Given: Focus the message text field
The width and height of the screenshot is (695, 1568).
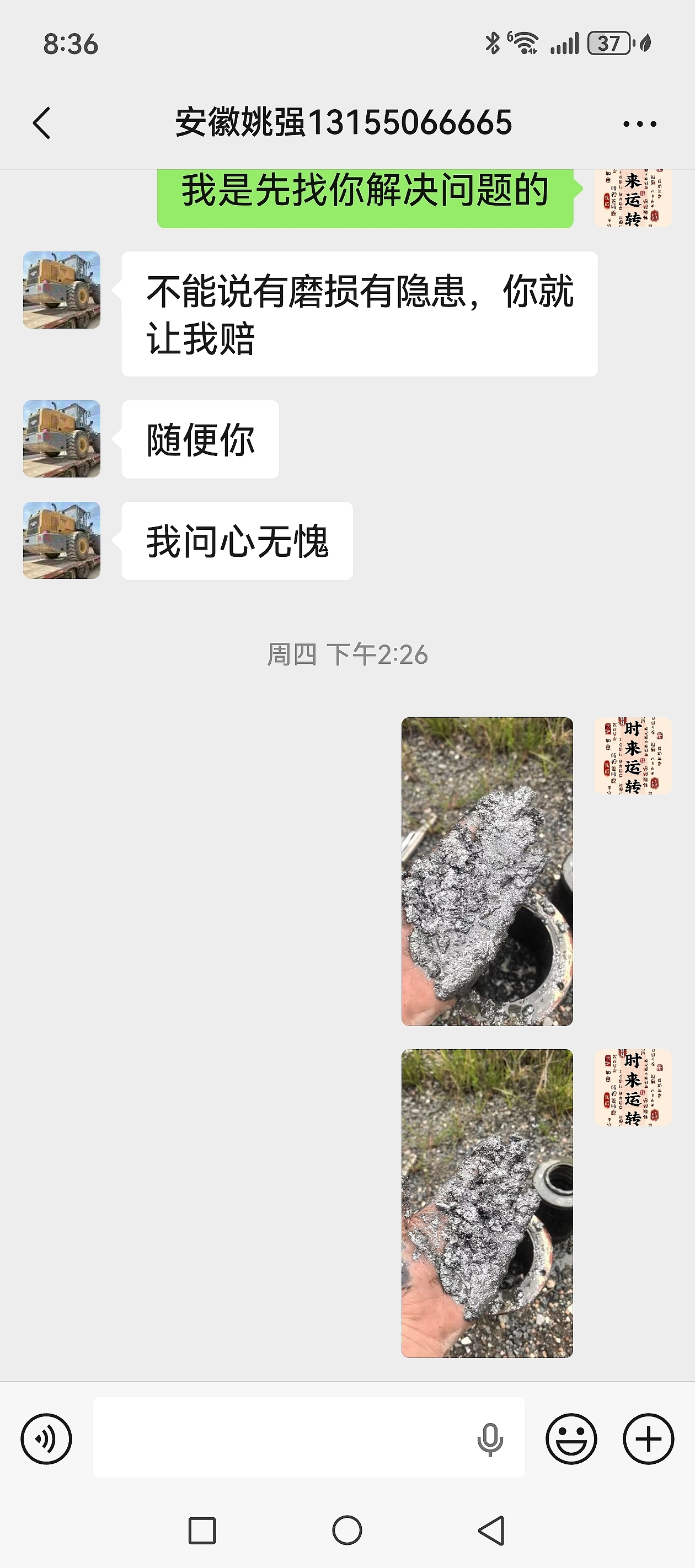Looking at the screenshot, I should (x=280, y=1438).
